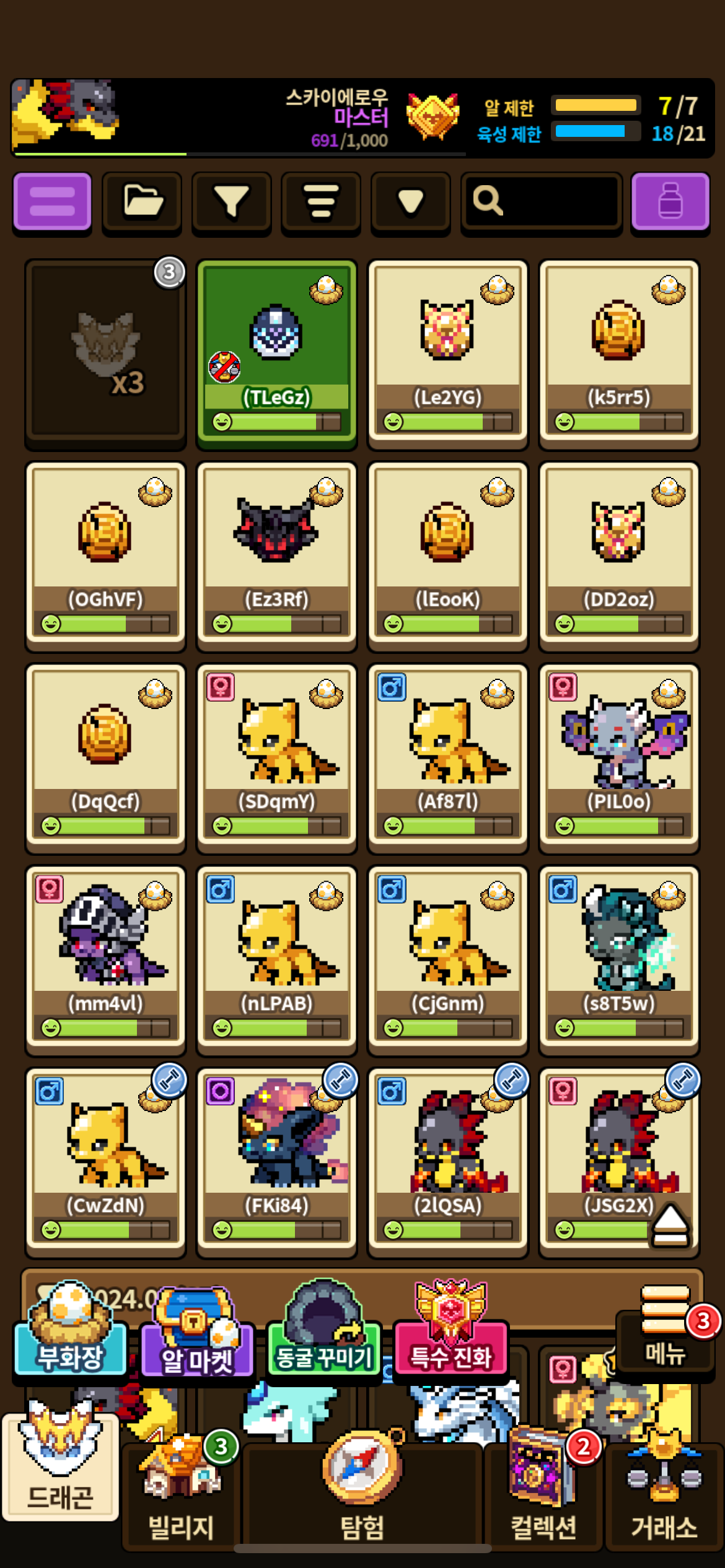Image resolution: width=725 pixels, height=1568 pixels.
Task: Choose the dragon card (mm4vl)
Action: click(105, 959)
